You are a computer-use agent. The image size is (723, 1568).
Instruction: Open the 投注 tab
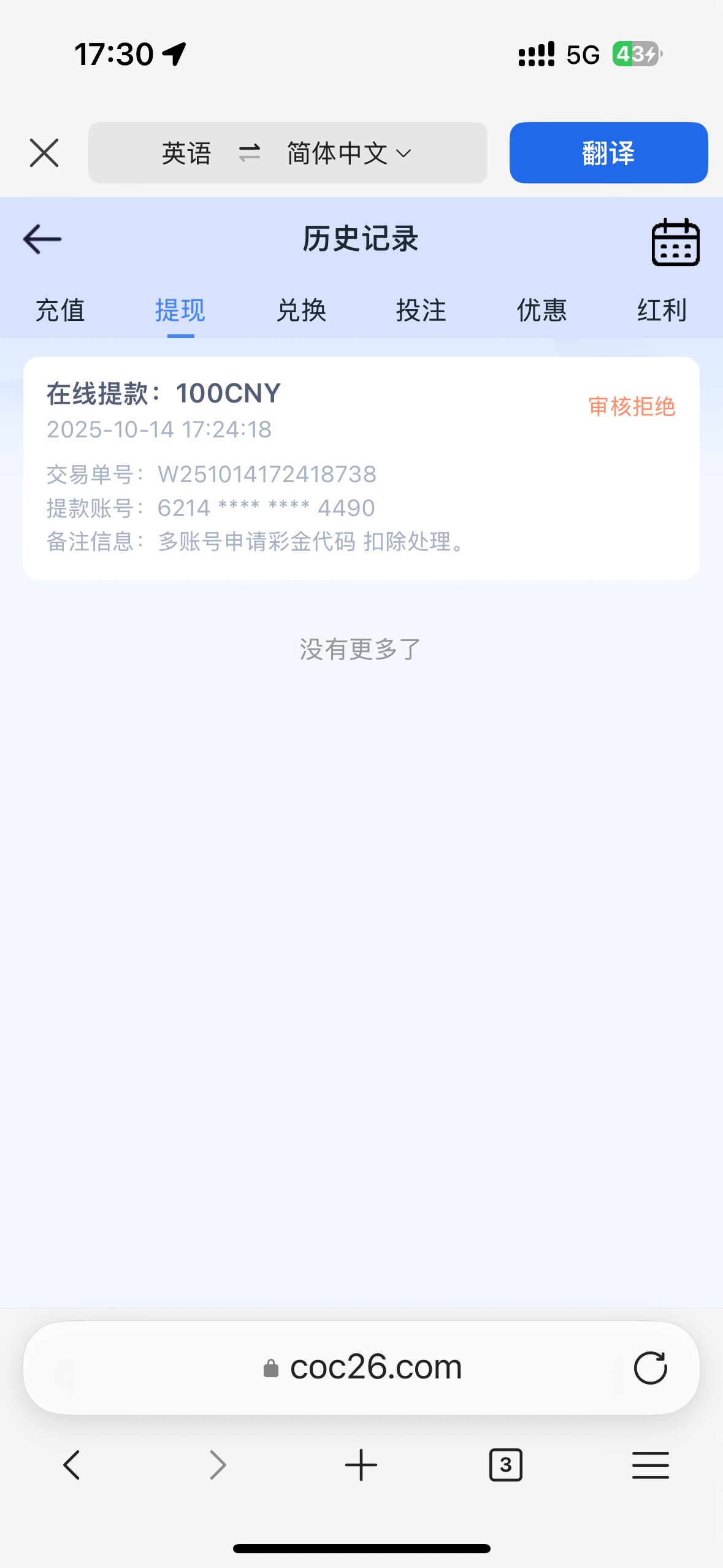pos(421,310)
